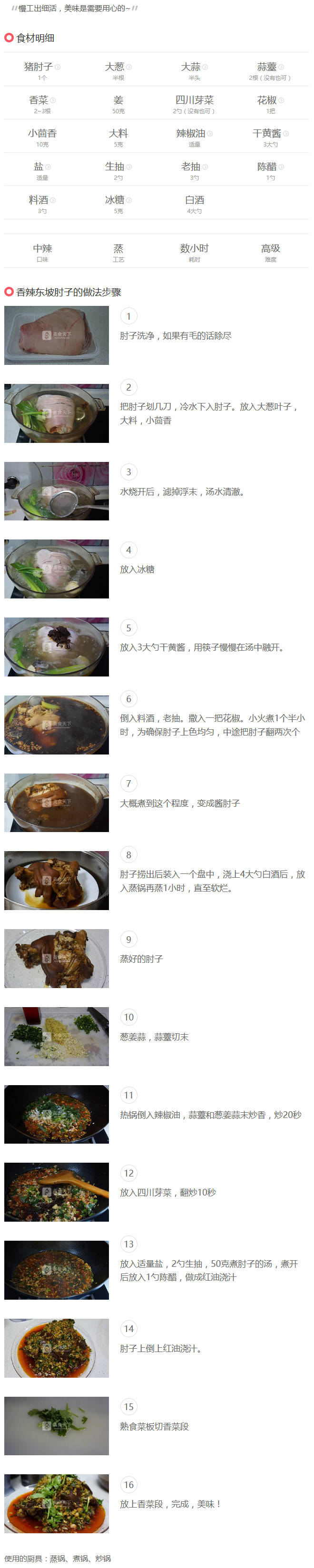Image resolution: width=314 pixels, height=1568 pixels.
Task: View the step 16 photo of the finished dish
Action: [57, 1503]
